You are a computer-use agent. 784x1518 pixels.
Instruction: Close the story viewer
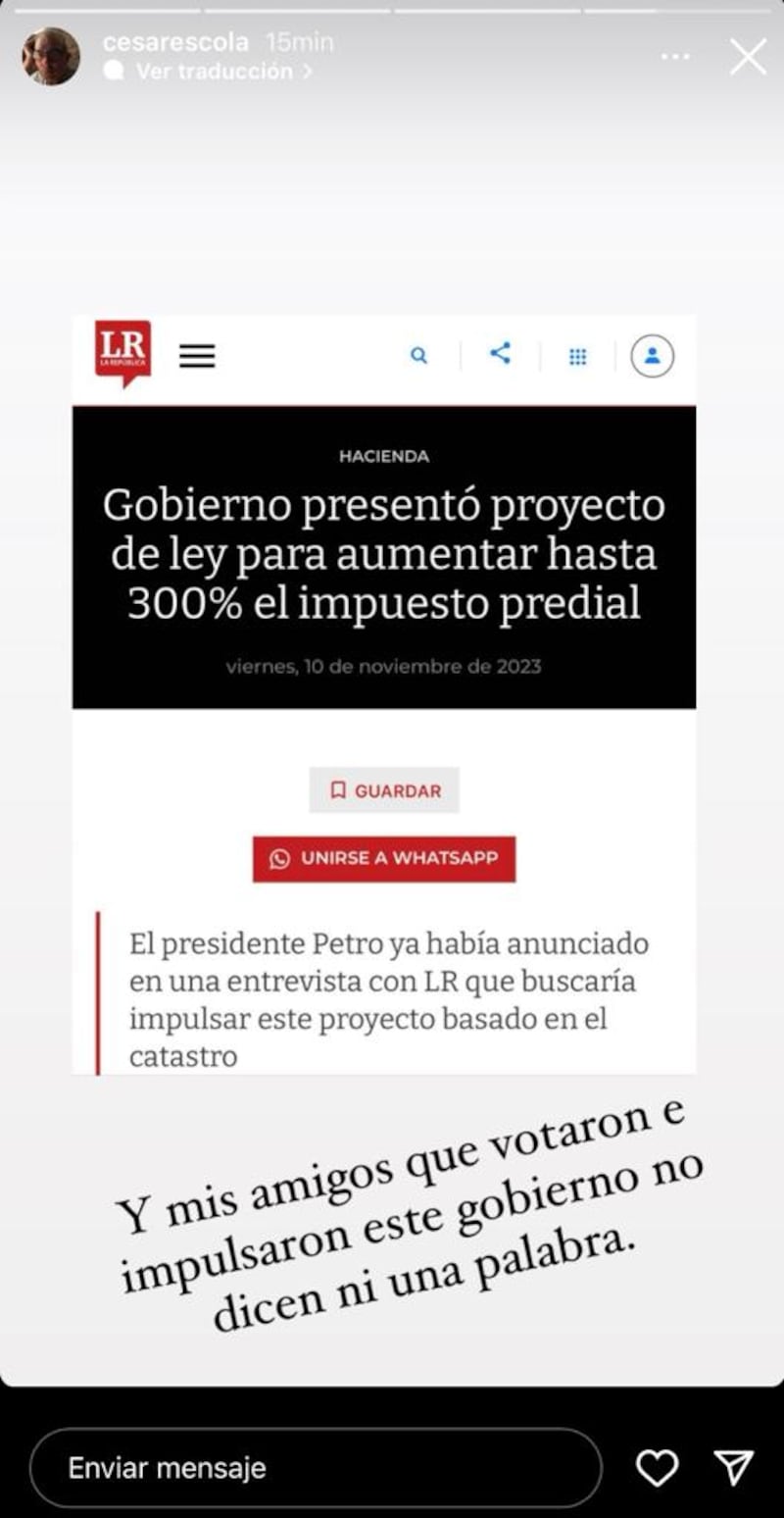[x=748, y=57]
